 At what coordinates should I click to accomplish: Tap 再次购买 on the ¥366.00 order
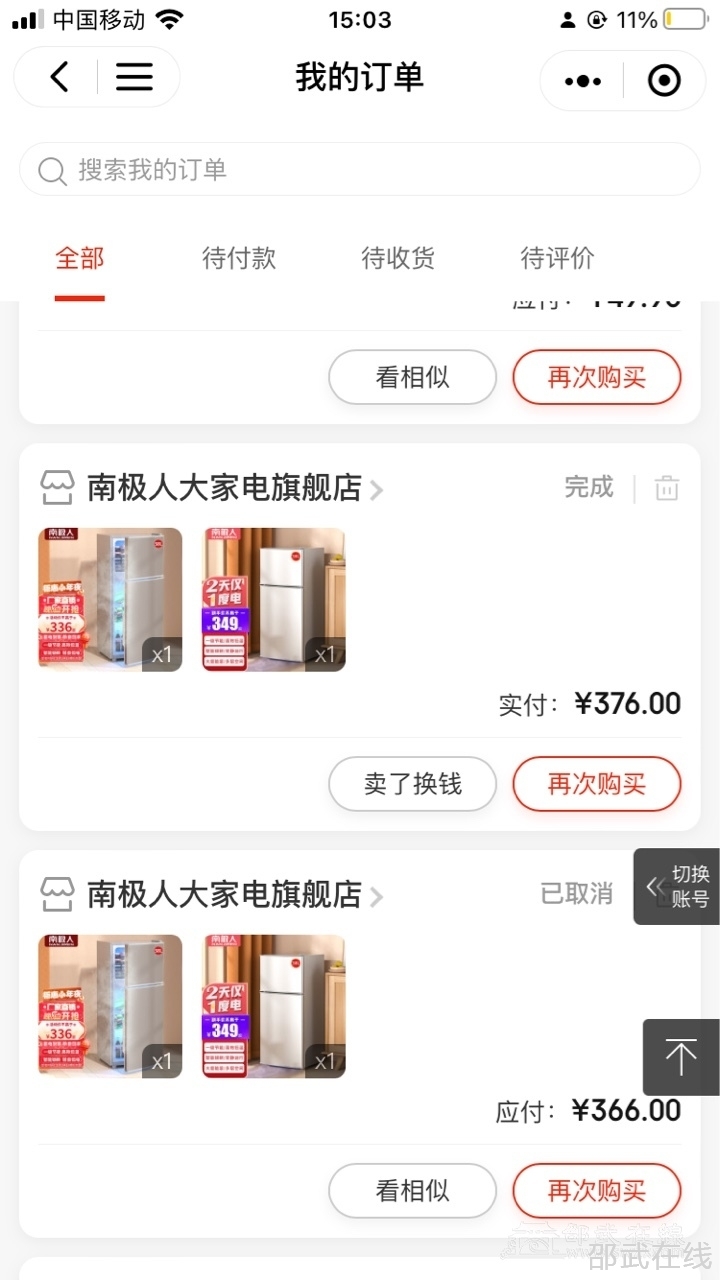tap(597, 1191)
